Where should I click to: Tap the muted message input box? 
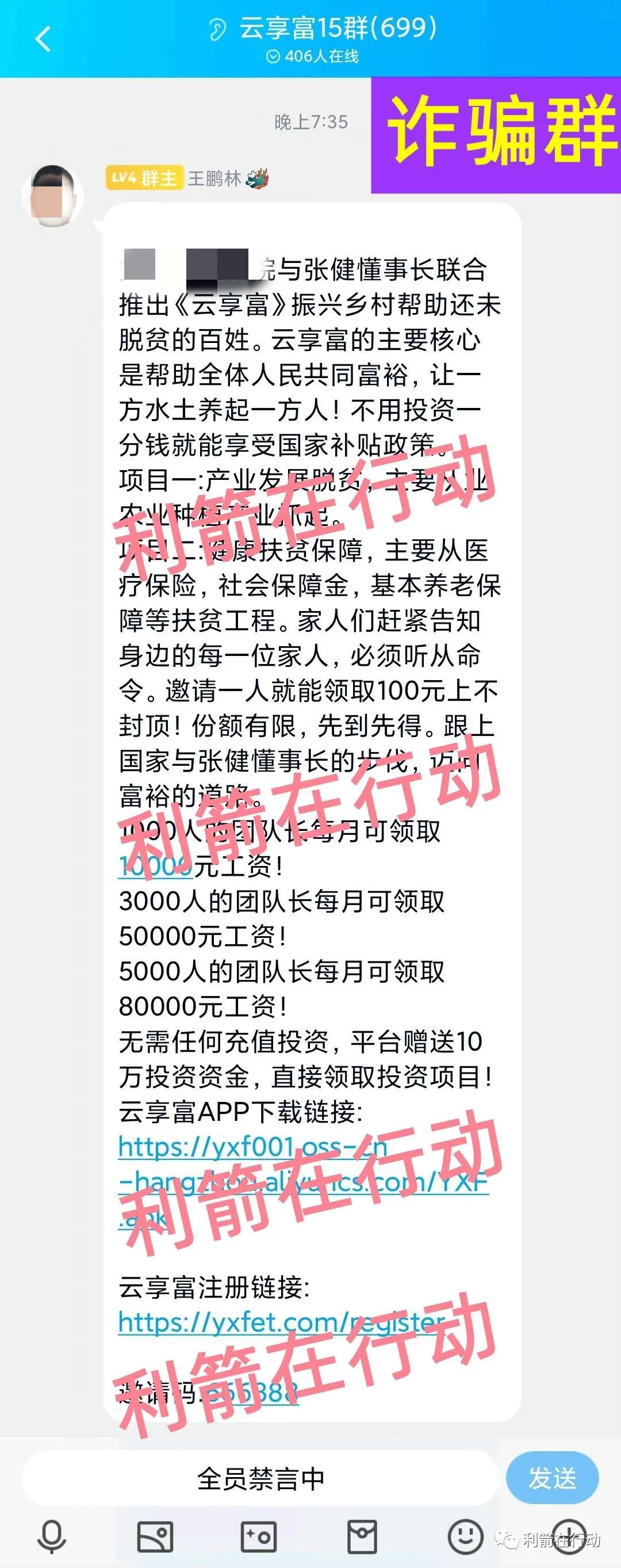point(260,1478)
